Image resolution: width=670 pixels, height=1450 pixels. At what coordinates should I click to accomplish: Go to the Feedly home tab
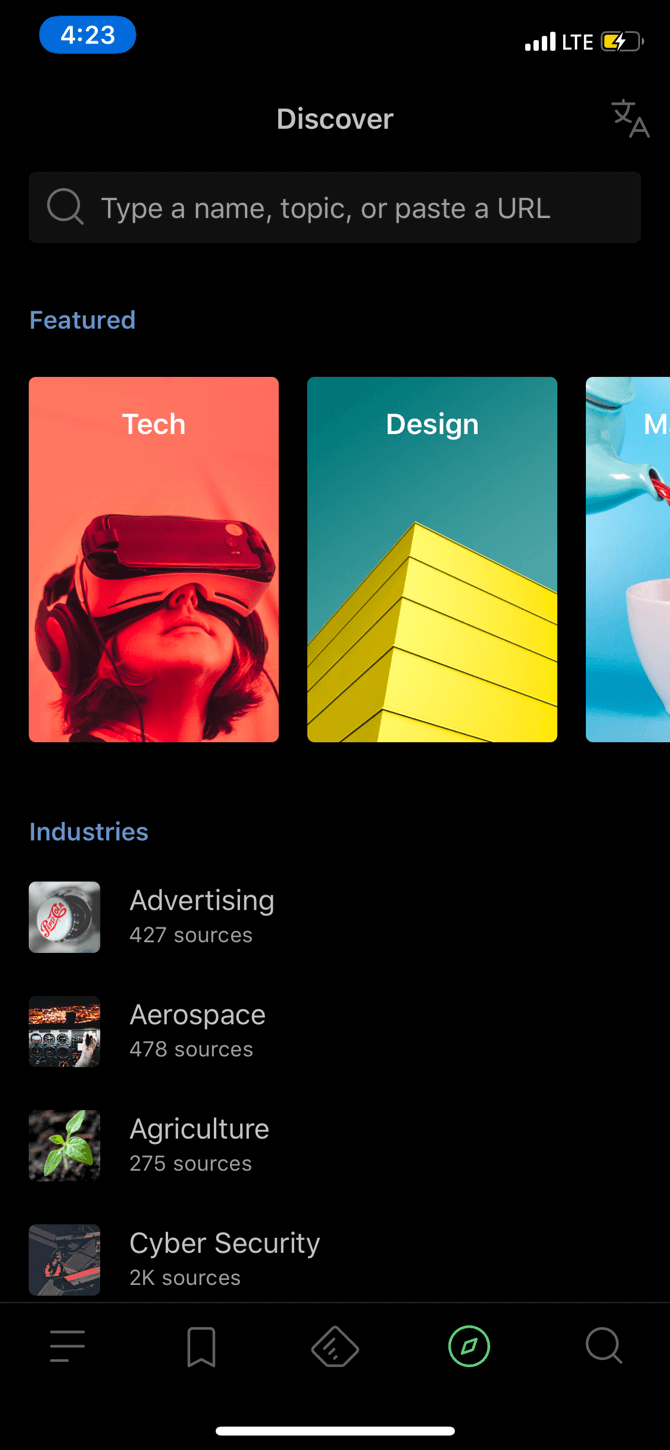pyautogui.click(x=335, y=1347)
